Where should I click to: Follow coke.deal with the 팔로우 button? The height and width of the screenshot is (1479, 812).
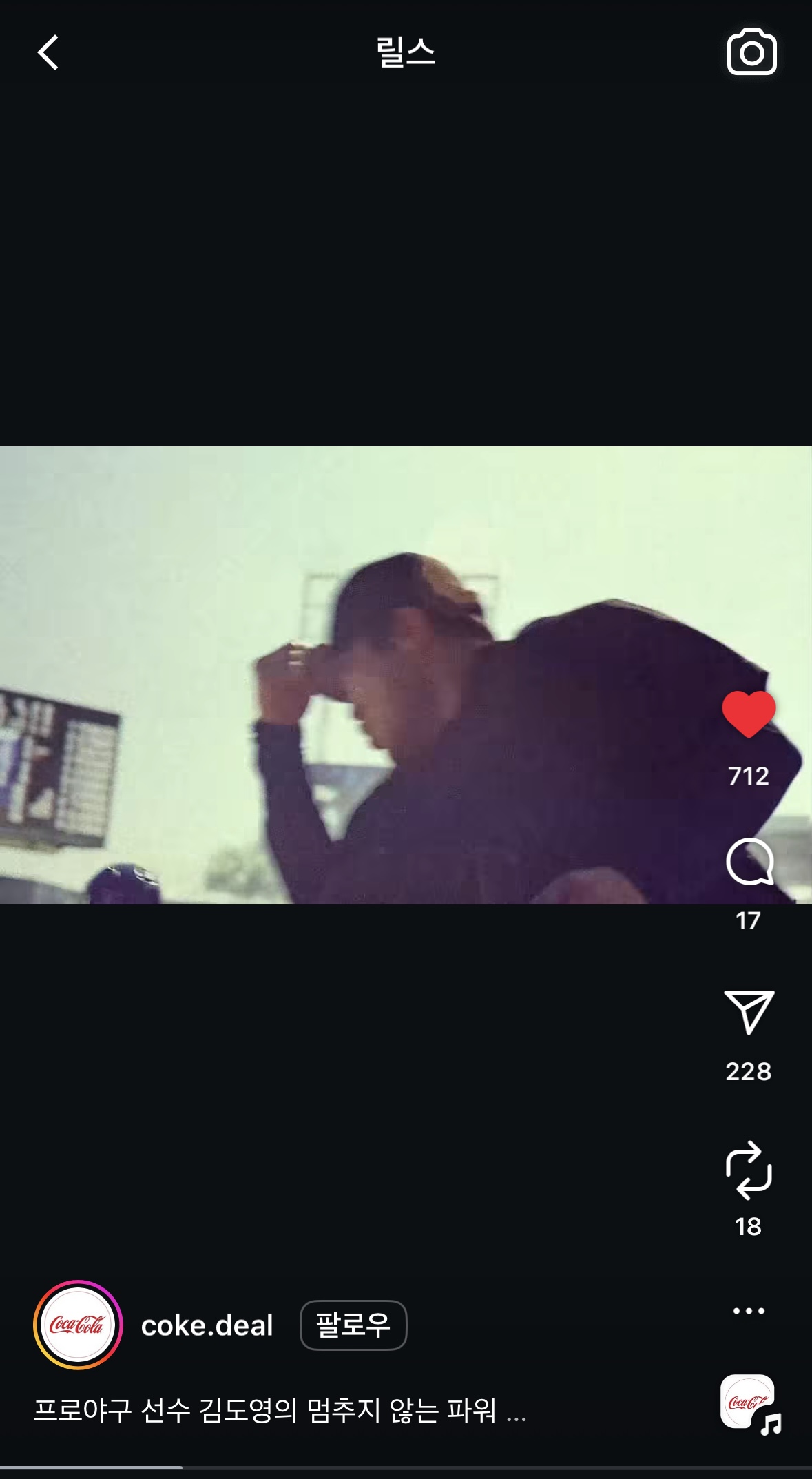pyautogui.click(x=353, y=1325)
